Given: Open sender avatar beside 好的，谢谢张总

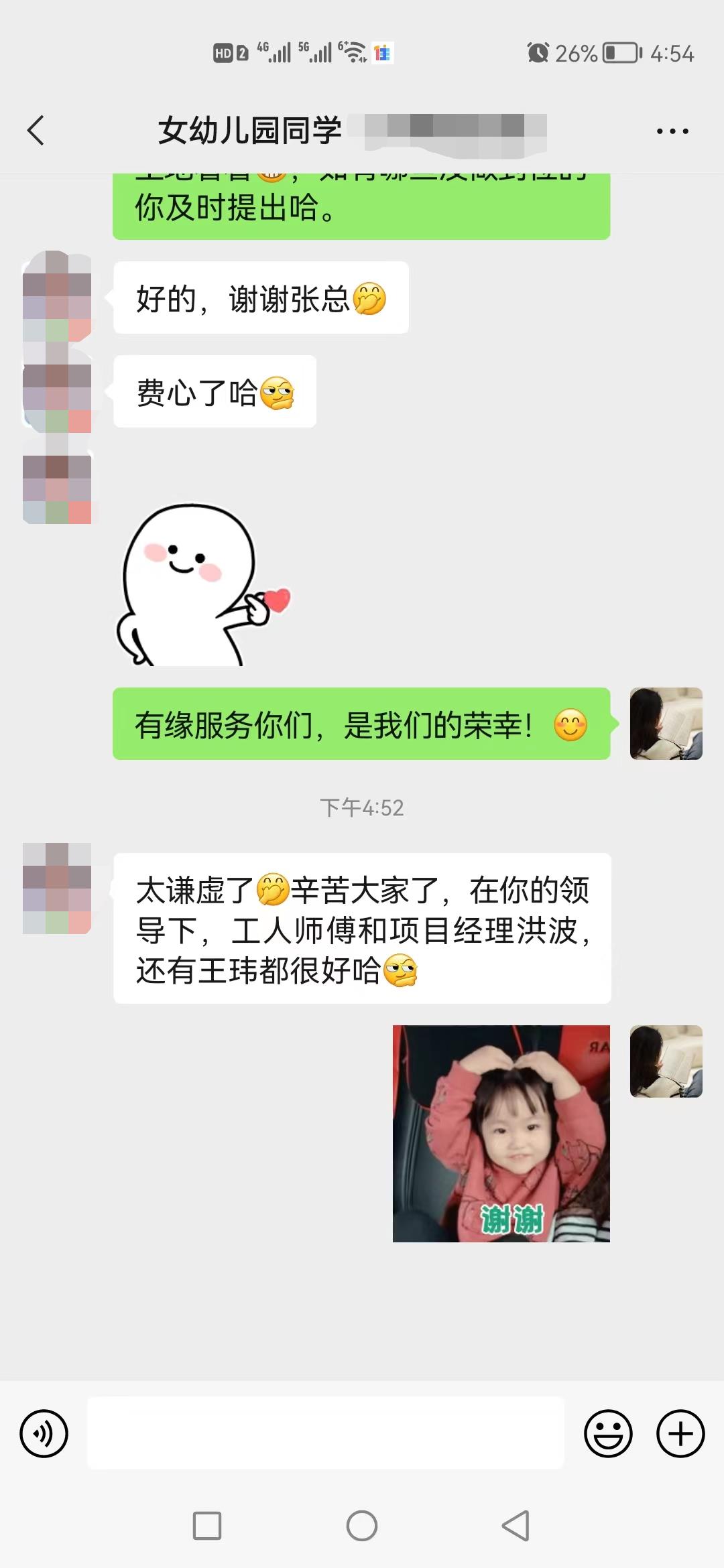Looking at the screenshot, I should 57,298.
